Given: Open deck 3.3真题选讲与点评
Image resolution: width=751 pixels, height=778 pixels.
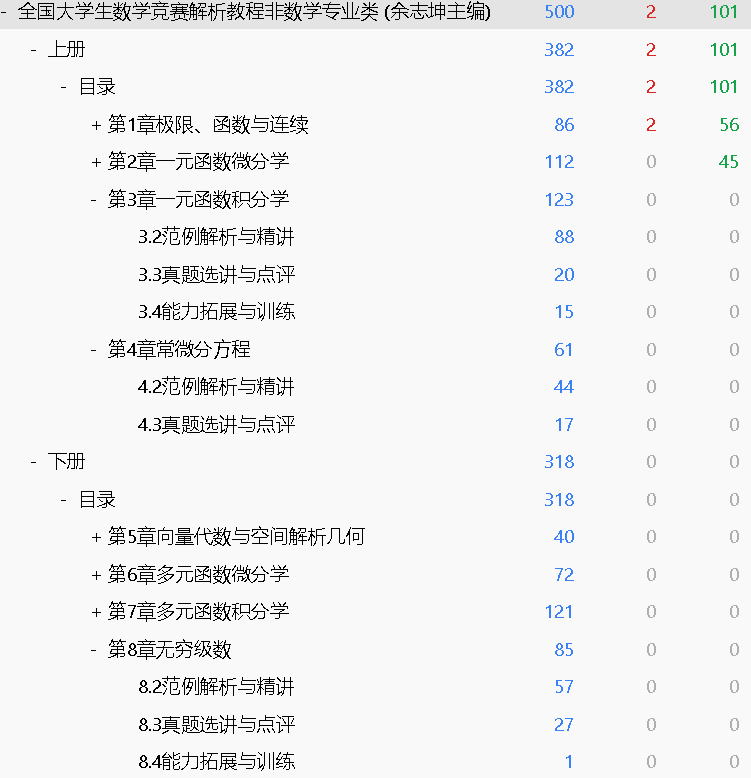Looking at the screenshot, I should tap(216, 275).
